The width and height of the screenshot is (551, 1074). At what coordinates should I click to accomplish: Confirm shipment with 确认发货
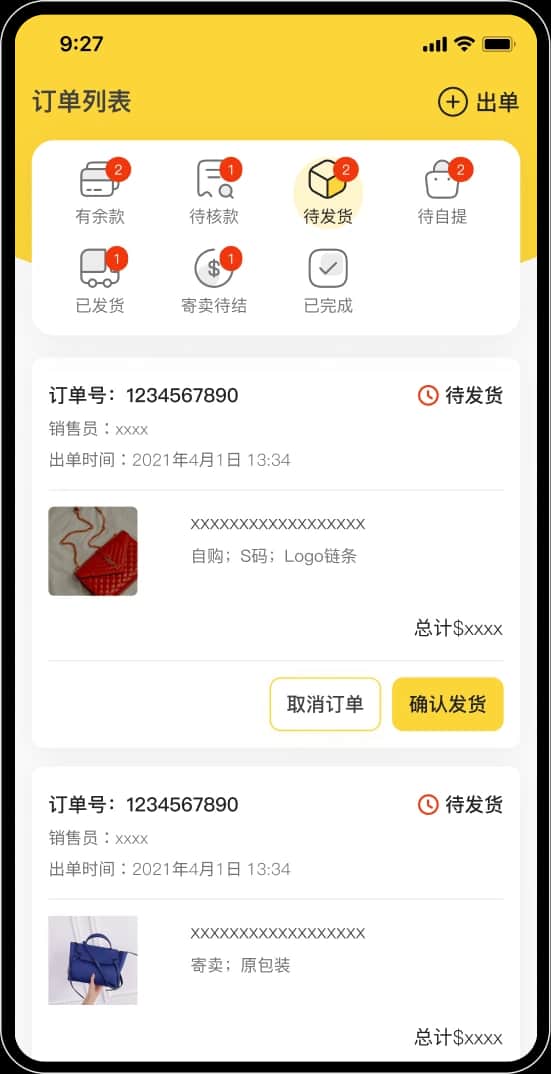pos(448,704)
